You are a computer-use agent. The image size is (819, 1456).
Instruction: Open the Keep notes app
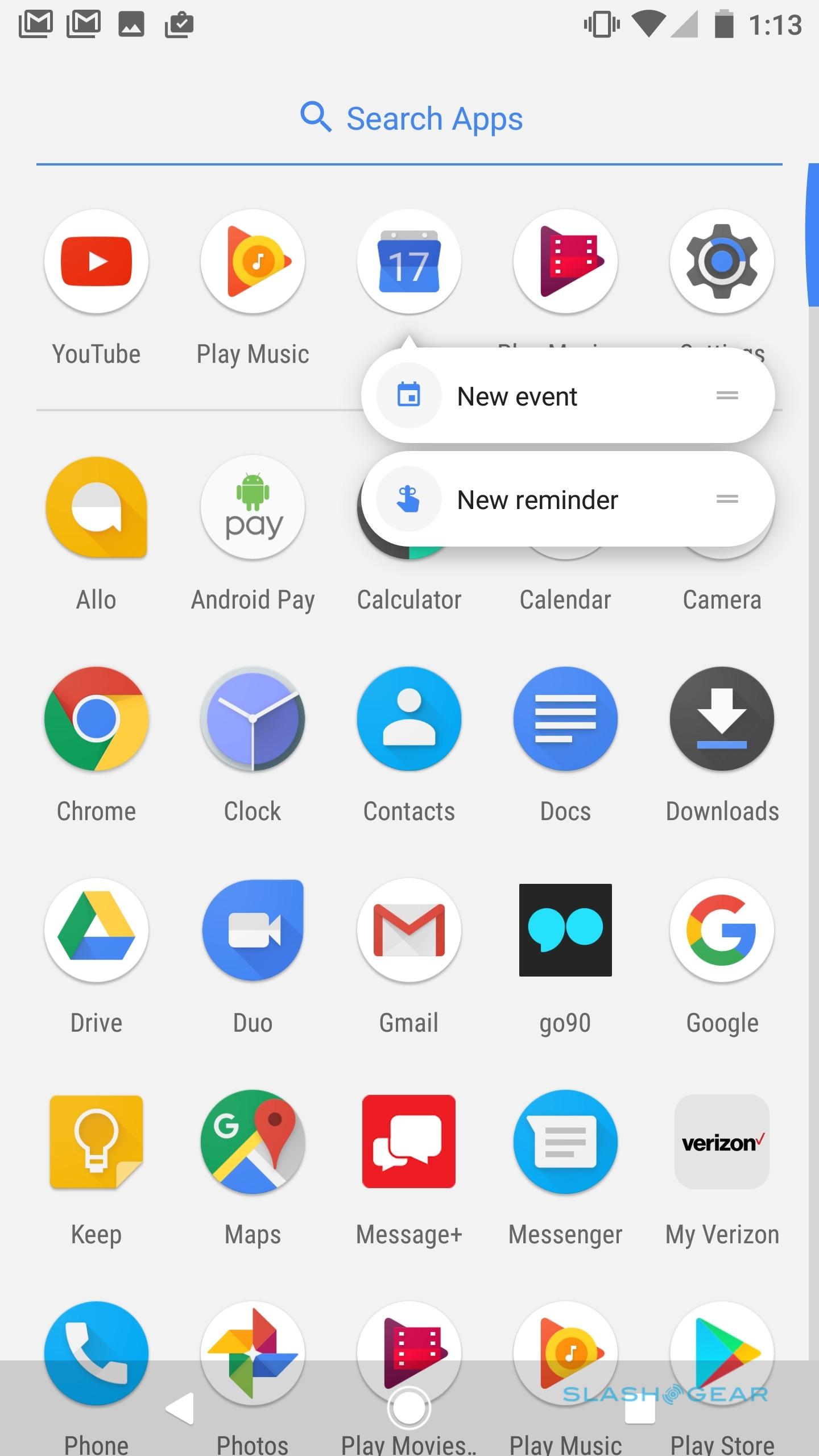pyautogui.click(x=97, y=1142)
